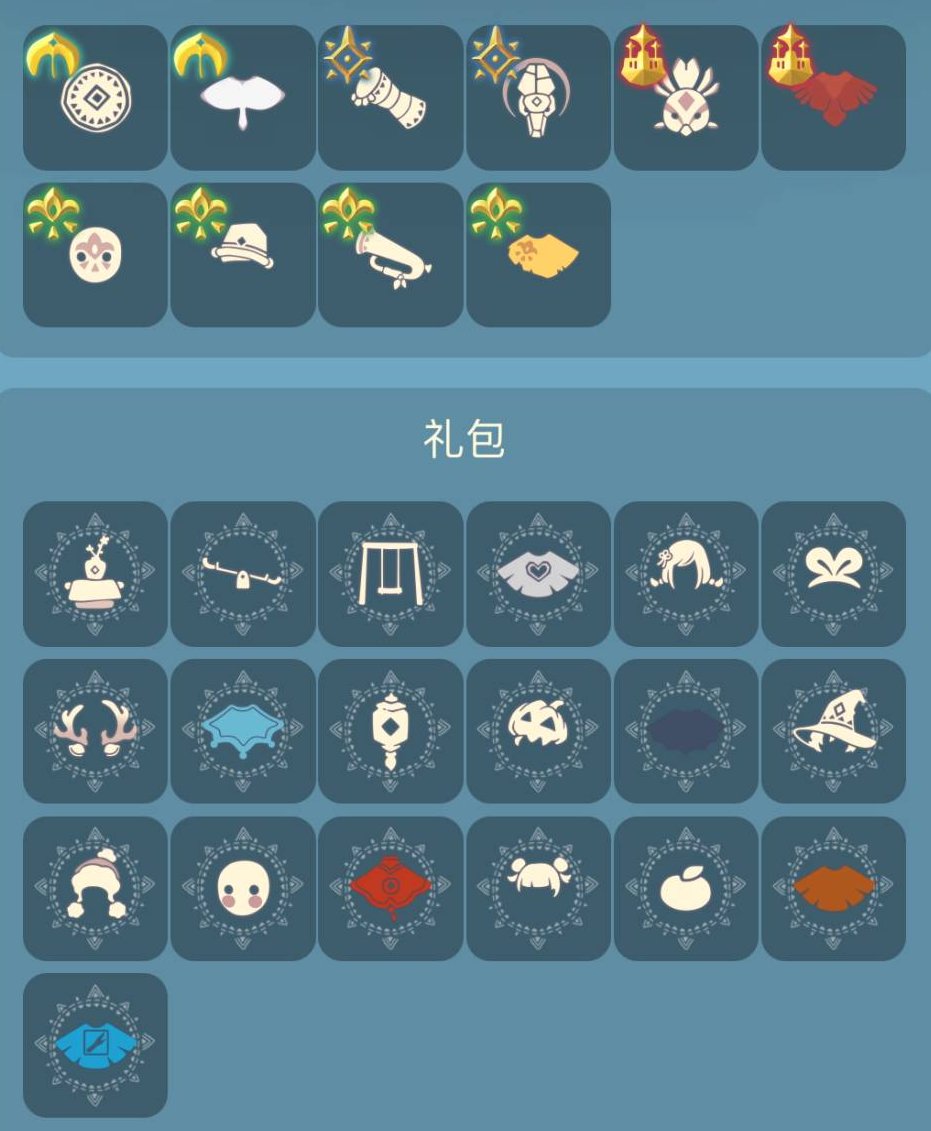Open the trumpet instrument item
The width and height of the screenshot is (931, 1131).
point(390,255)
